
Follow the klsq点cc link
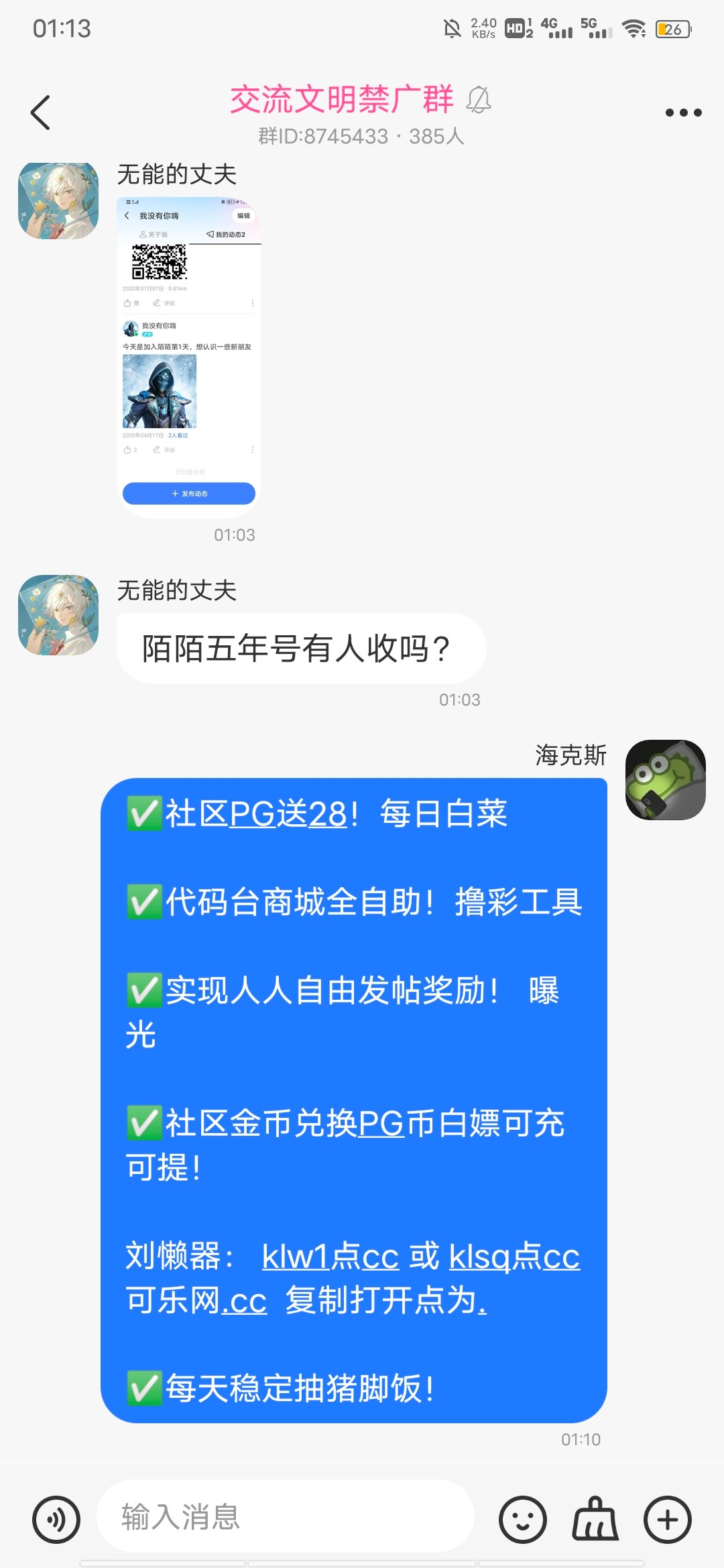tap(514, 1256)
